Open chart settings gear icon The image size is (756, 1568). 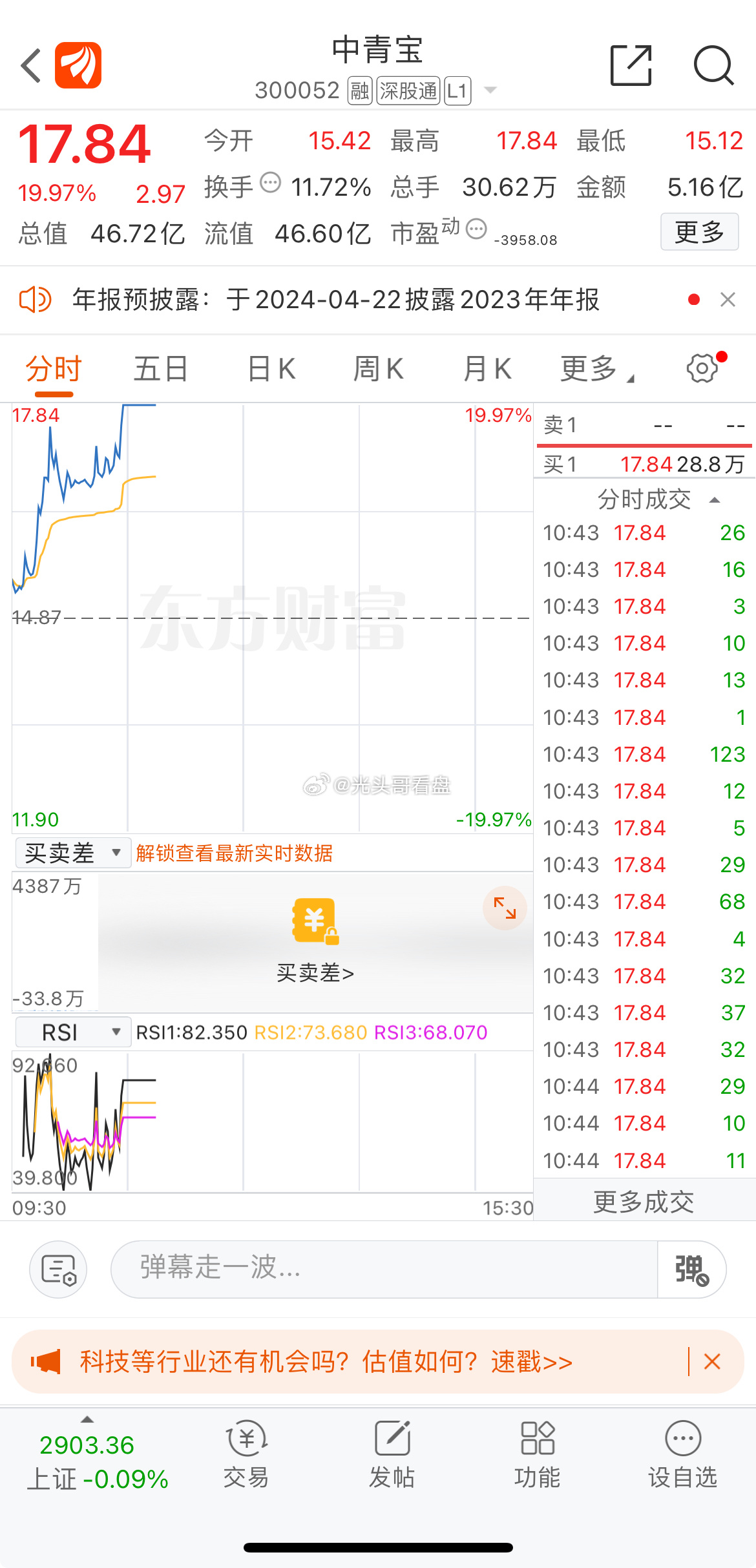pyautogui.click(x=702, y=368)
